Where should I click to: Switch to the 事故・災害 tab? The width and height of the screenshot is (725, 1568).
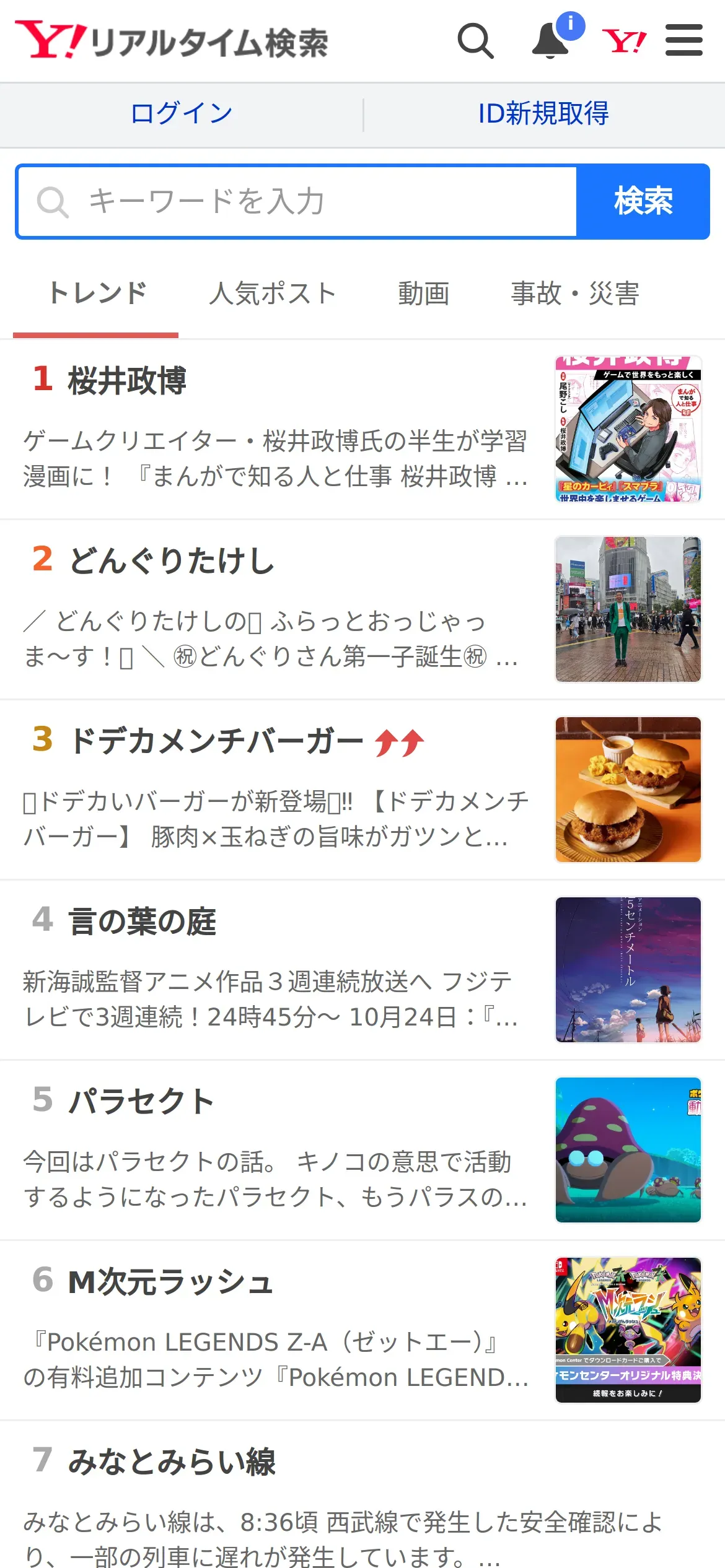574,294
